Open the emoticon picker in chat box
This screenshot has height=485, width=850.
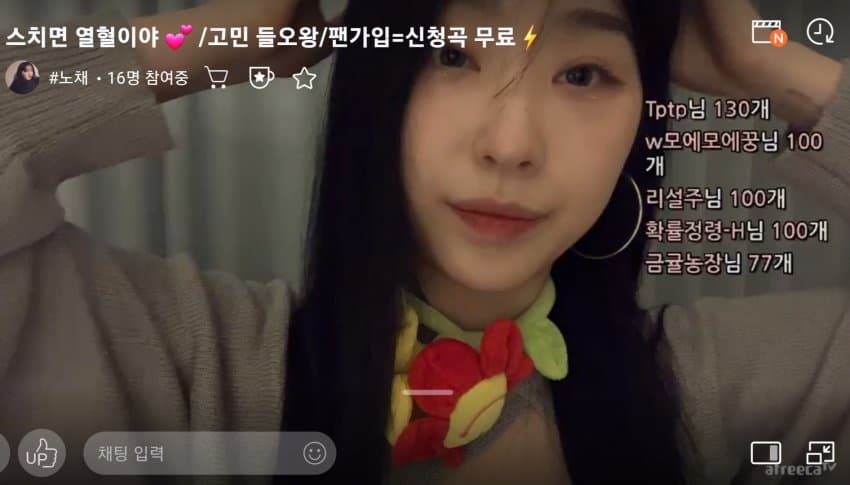pos(314,453)
